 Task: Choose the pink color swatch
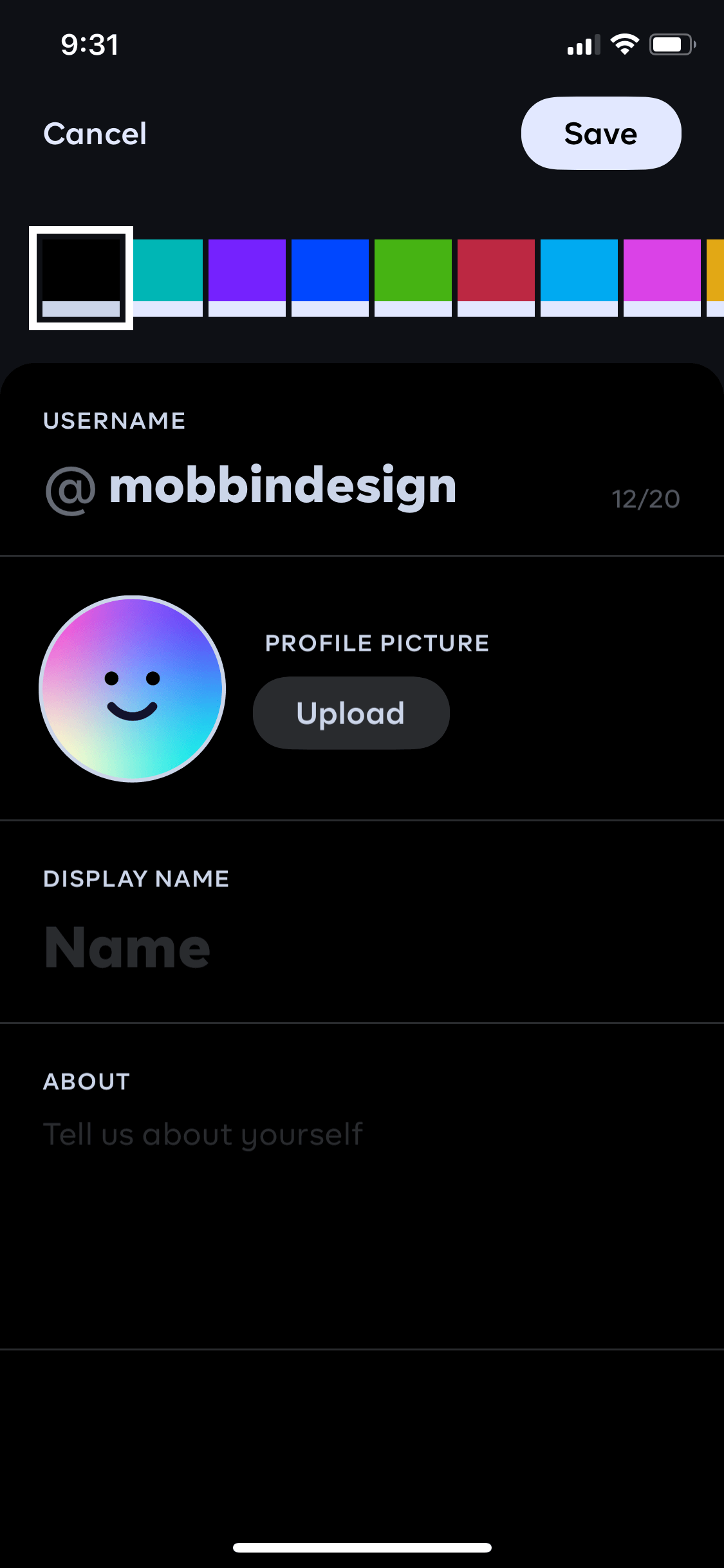662,278
